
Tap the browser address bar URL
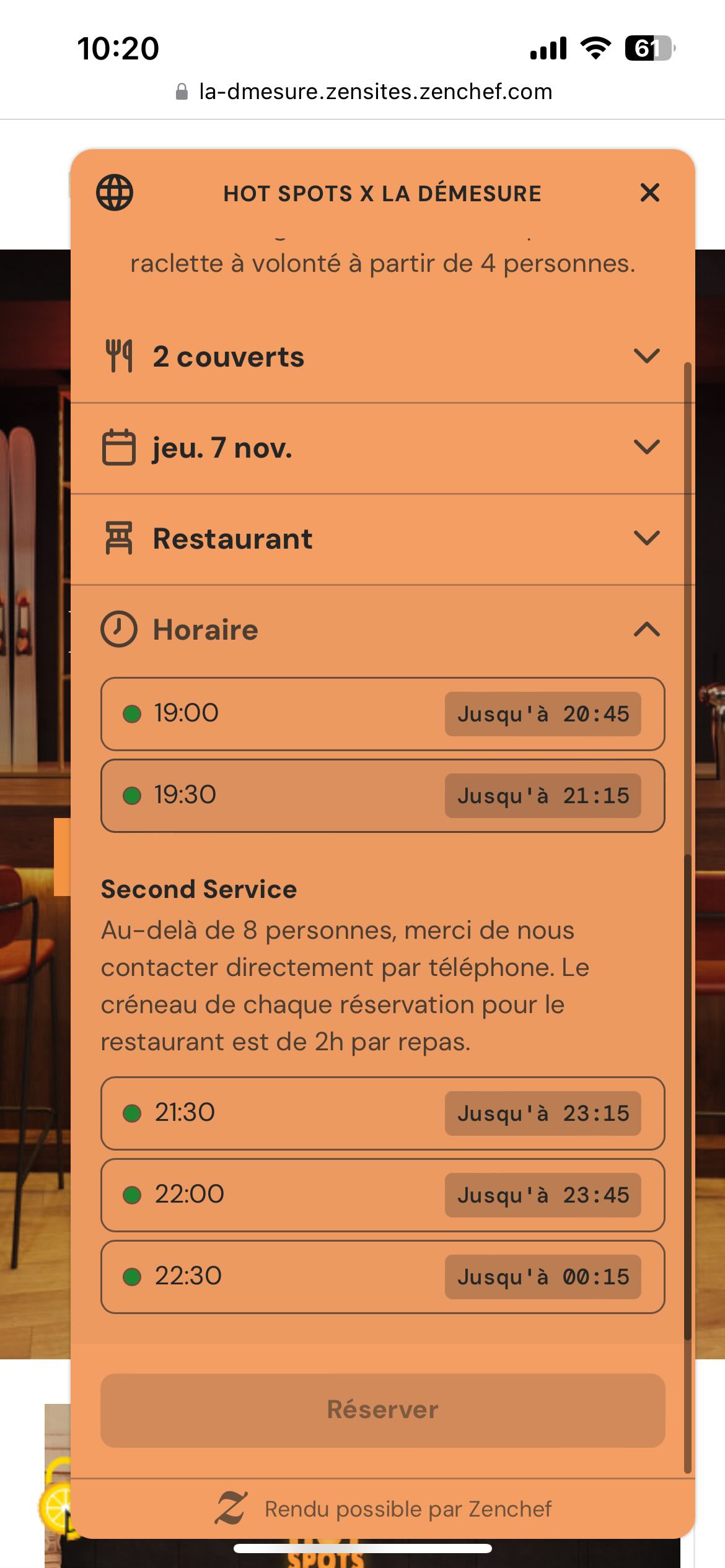pyautogui.click(x=374, y=92)
